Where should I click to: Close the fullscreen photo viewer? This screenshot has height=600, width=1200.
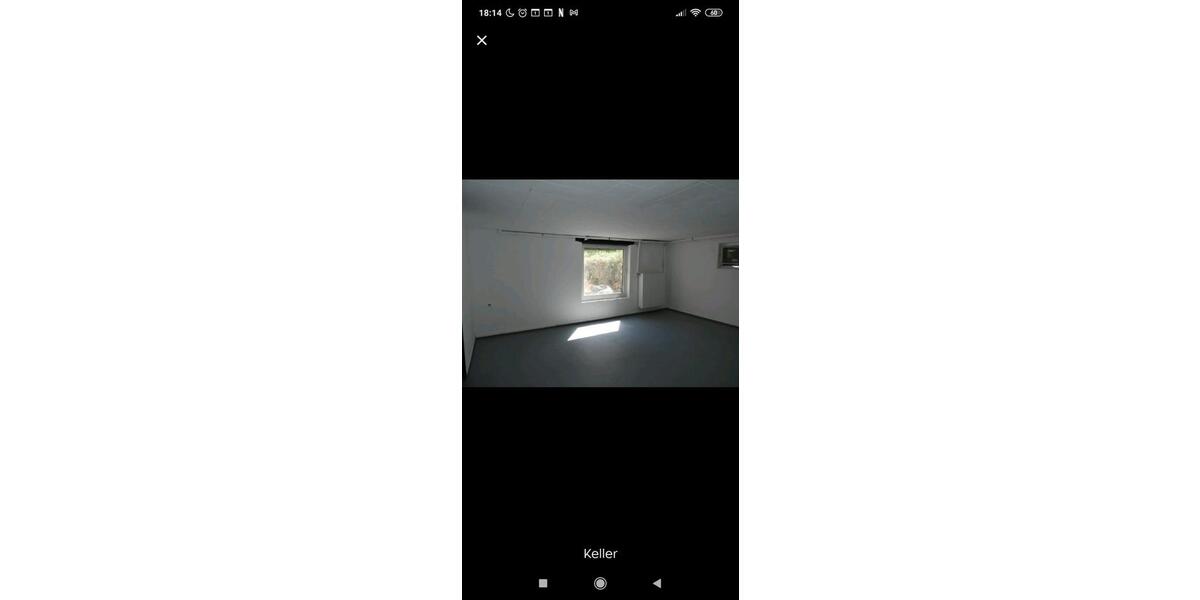click(482, 40)
